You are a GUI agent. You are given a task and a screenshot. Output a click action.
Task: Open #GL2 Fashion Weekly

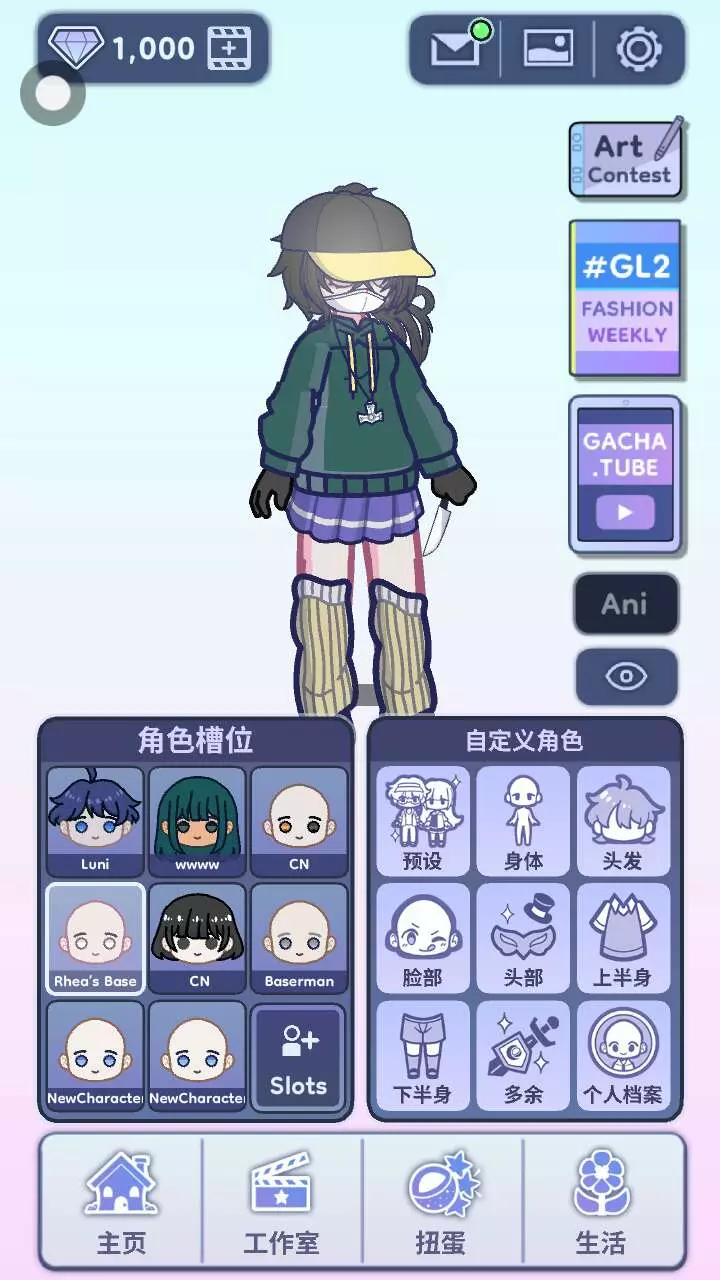(x=626, y=298)
